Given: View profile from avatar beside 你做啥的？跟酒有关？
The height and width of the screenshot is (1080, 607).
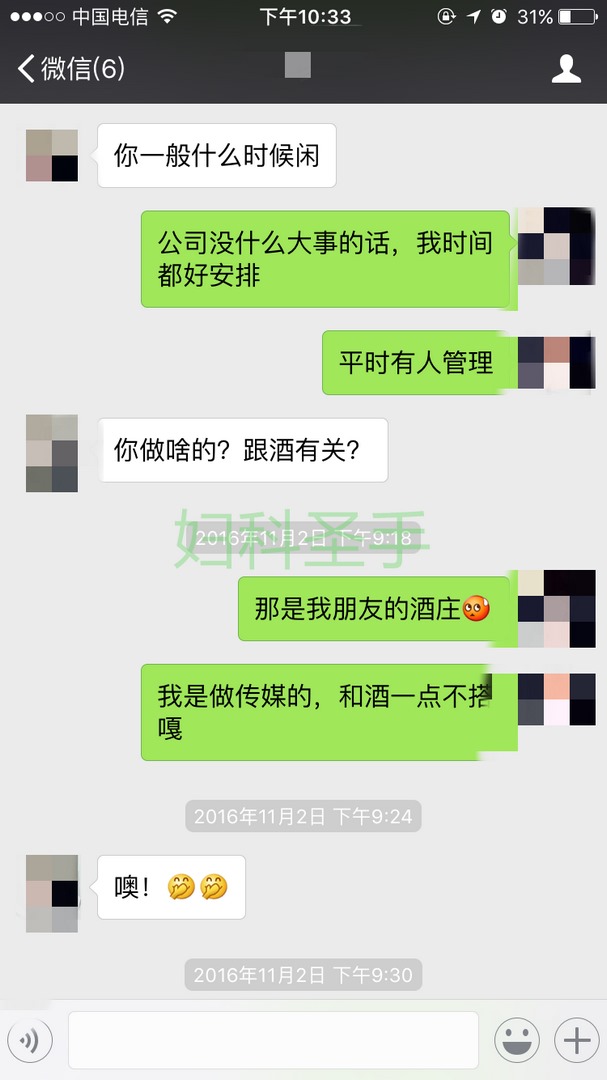Looking at the screenshot, I should point(52,453).
